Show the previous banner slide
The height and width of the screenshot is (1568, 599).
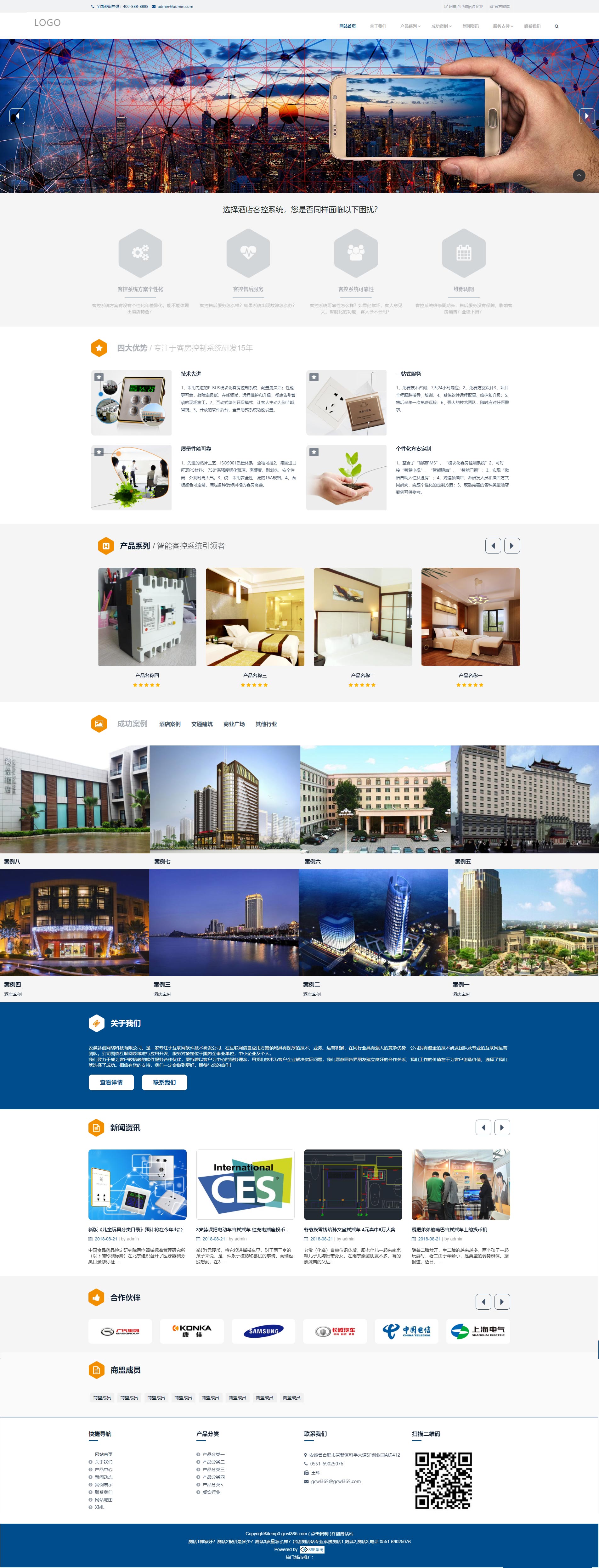[17, 116]
